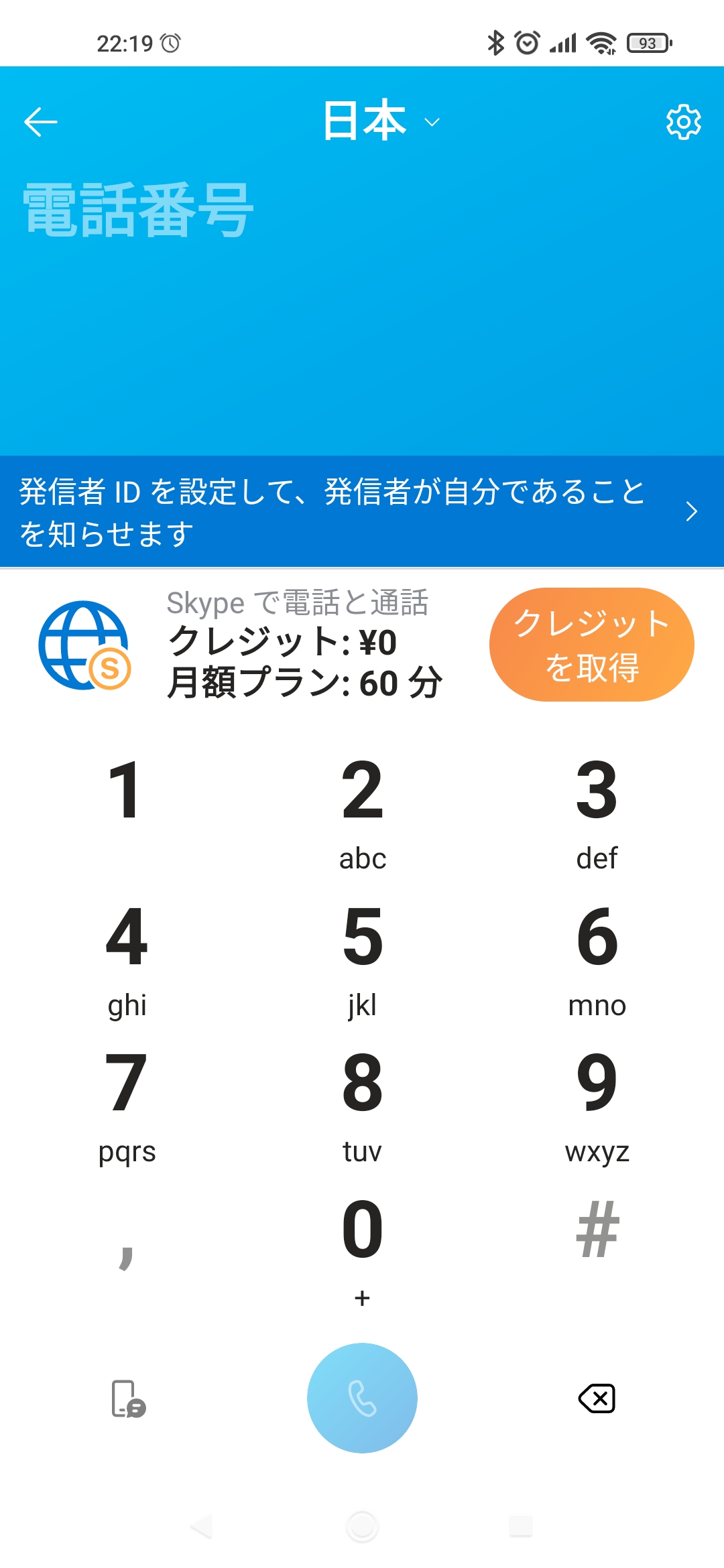The image size is (724, 1568).
Task: Start the call with the phone button
Action: click(362, 1398)
